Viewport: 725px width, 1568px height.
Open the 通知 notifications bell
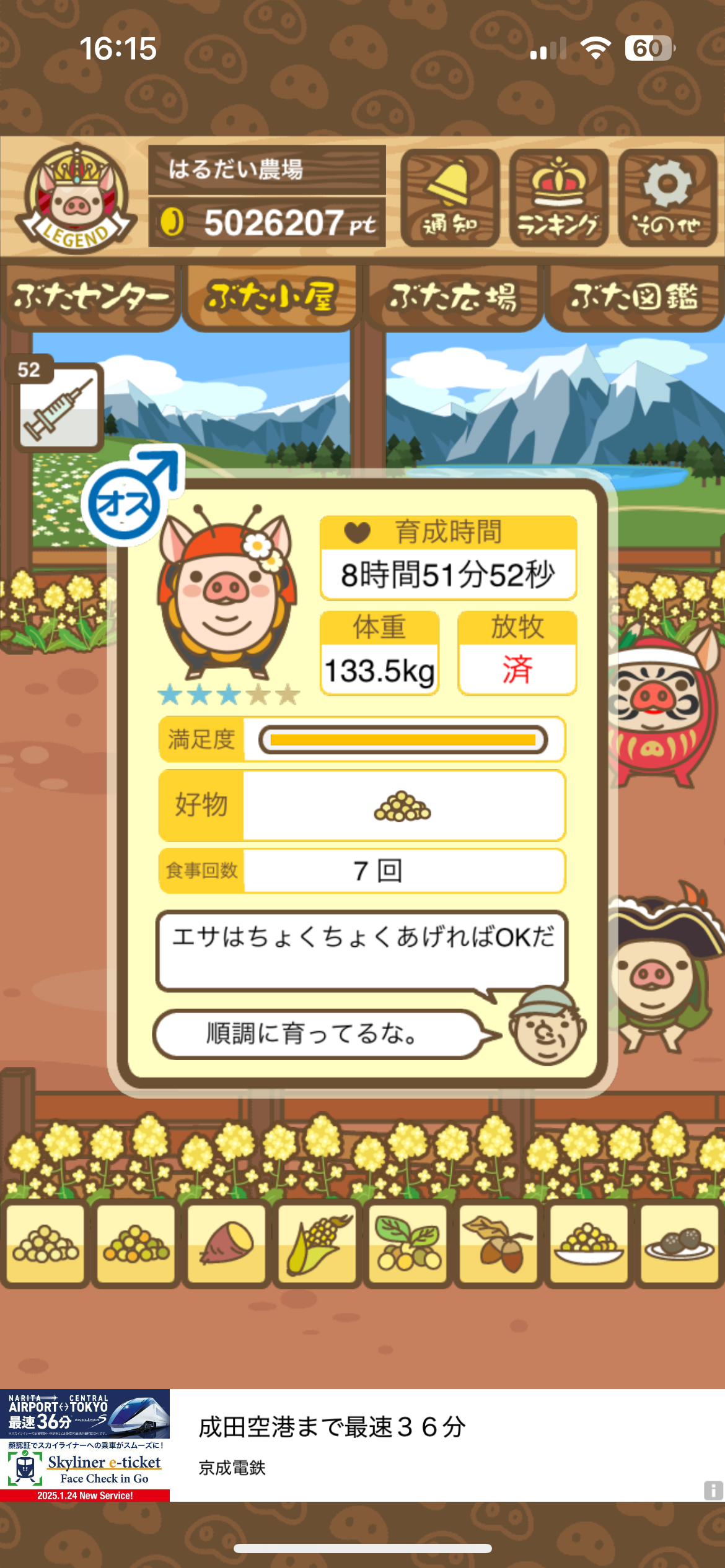click(450, 198)
